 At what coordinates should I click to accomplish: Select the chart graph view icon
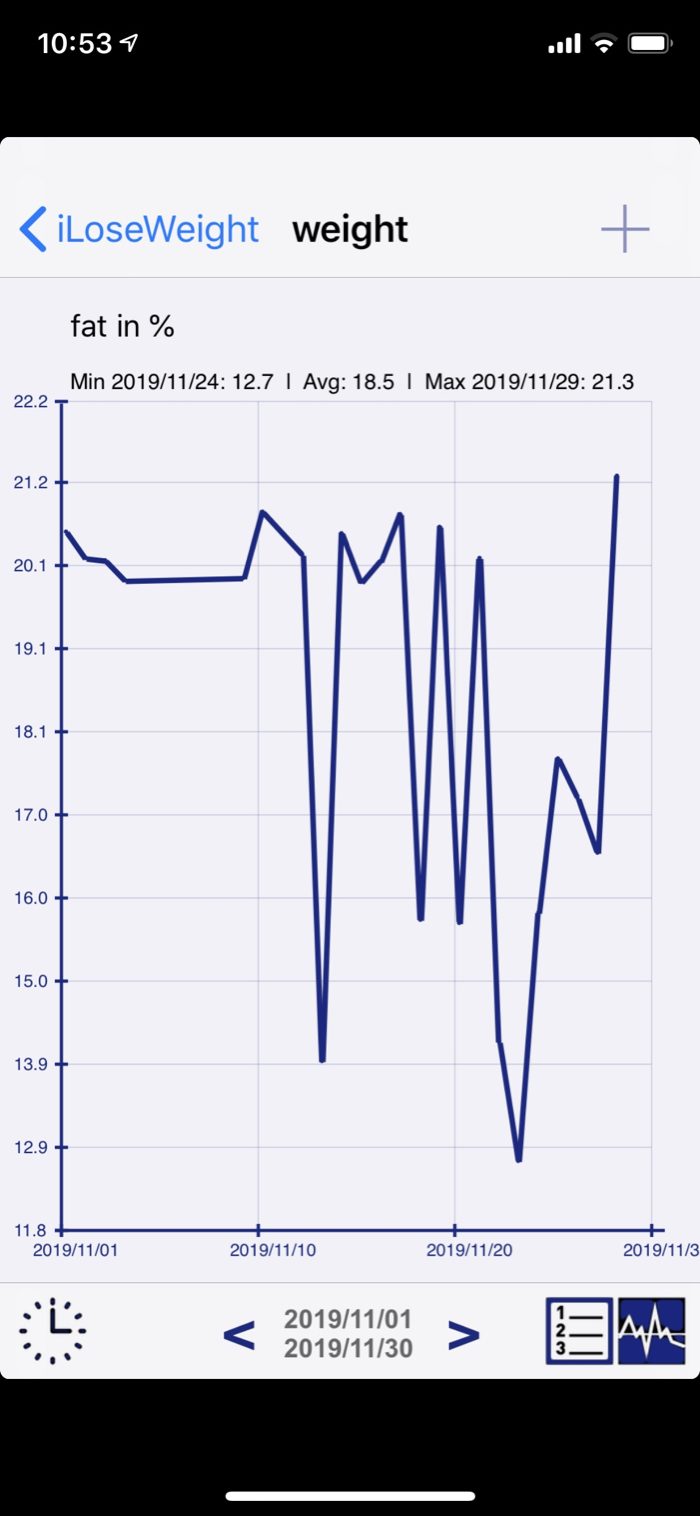pos(652,1331)
